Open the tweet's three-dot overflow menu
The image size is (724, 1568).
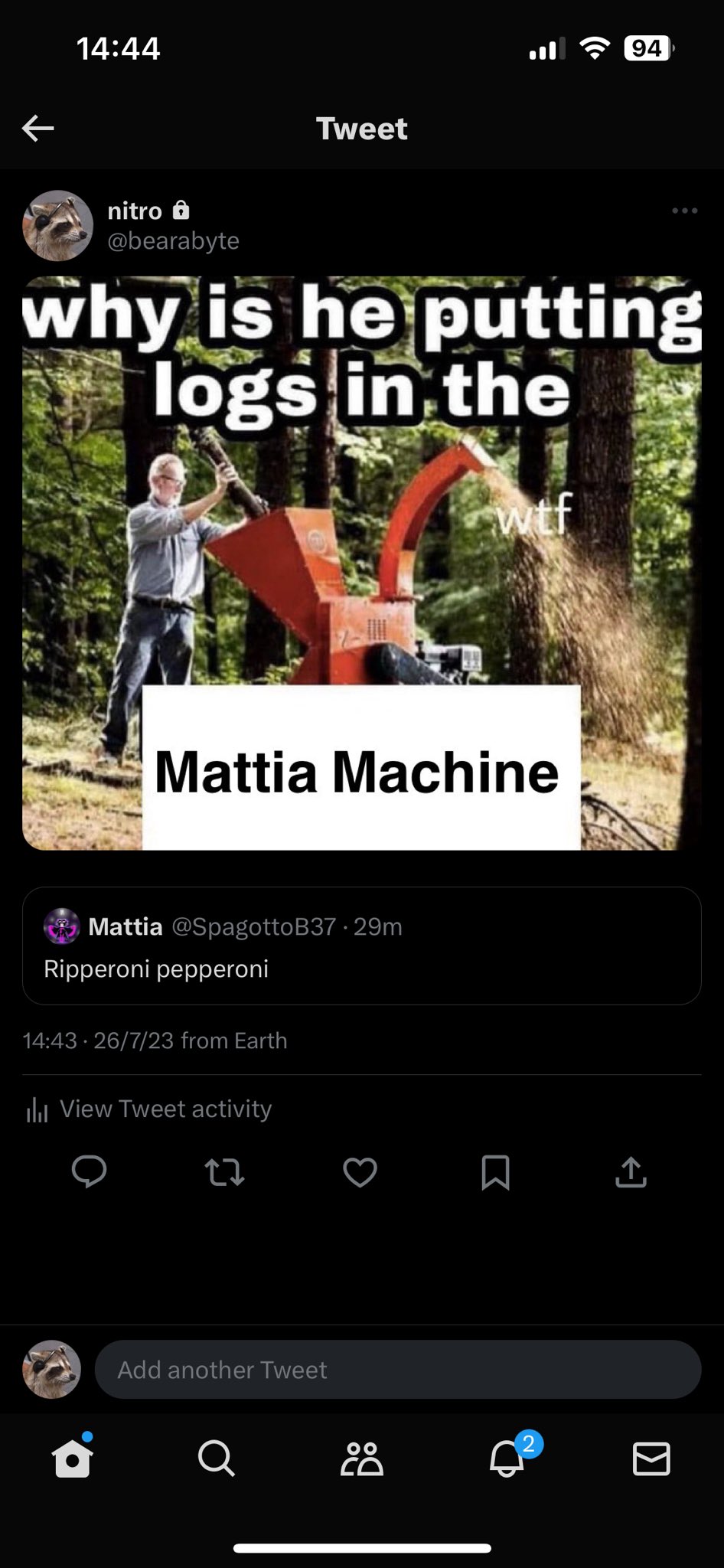point(683,211)
